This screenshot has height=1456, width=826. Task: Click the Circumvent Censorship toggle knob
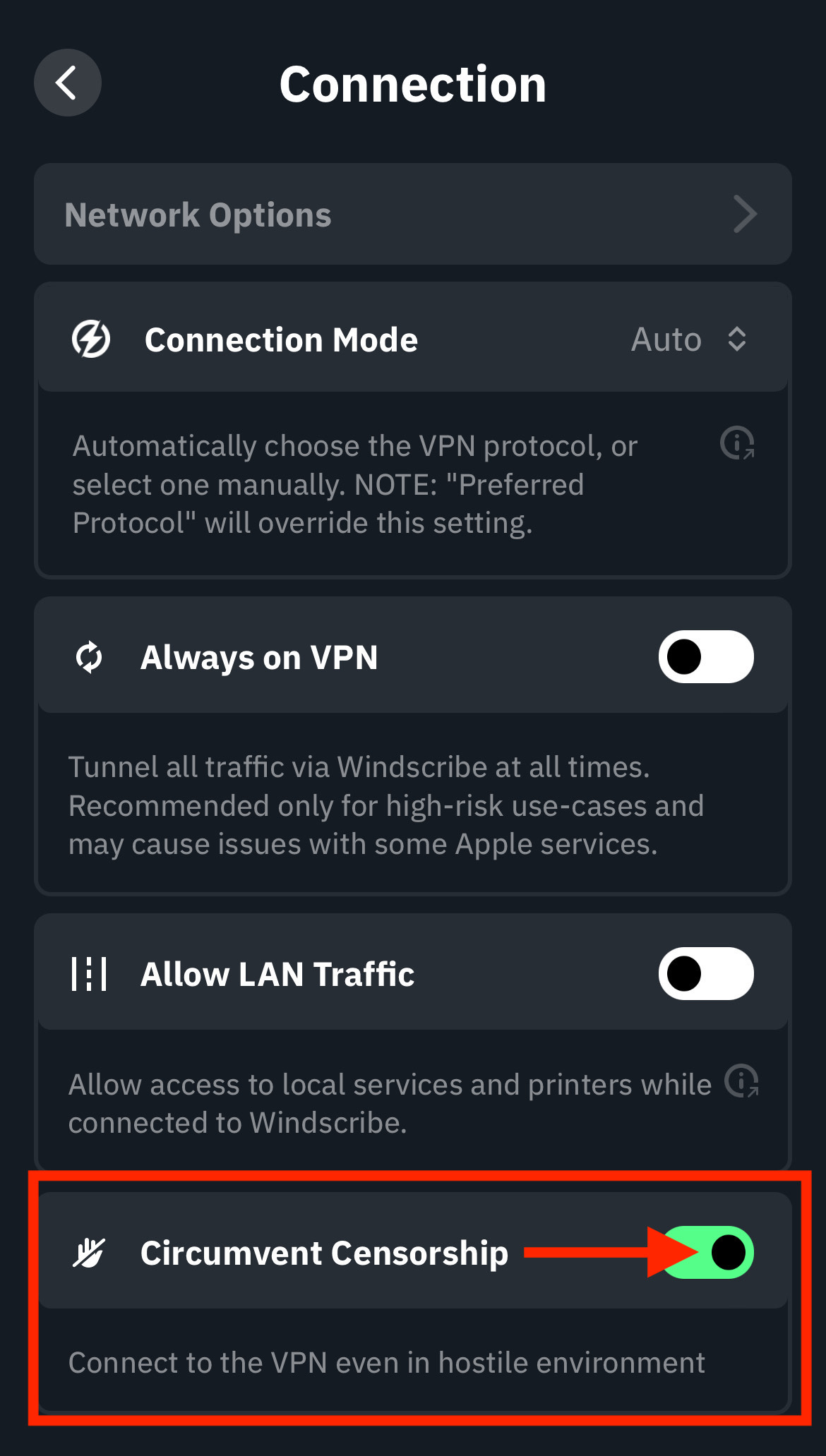(x=727, y=1253)
